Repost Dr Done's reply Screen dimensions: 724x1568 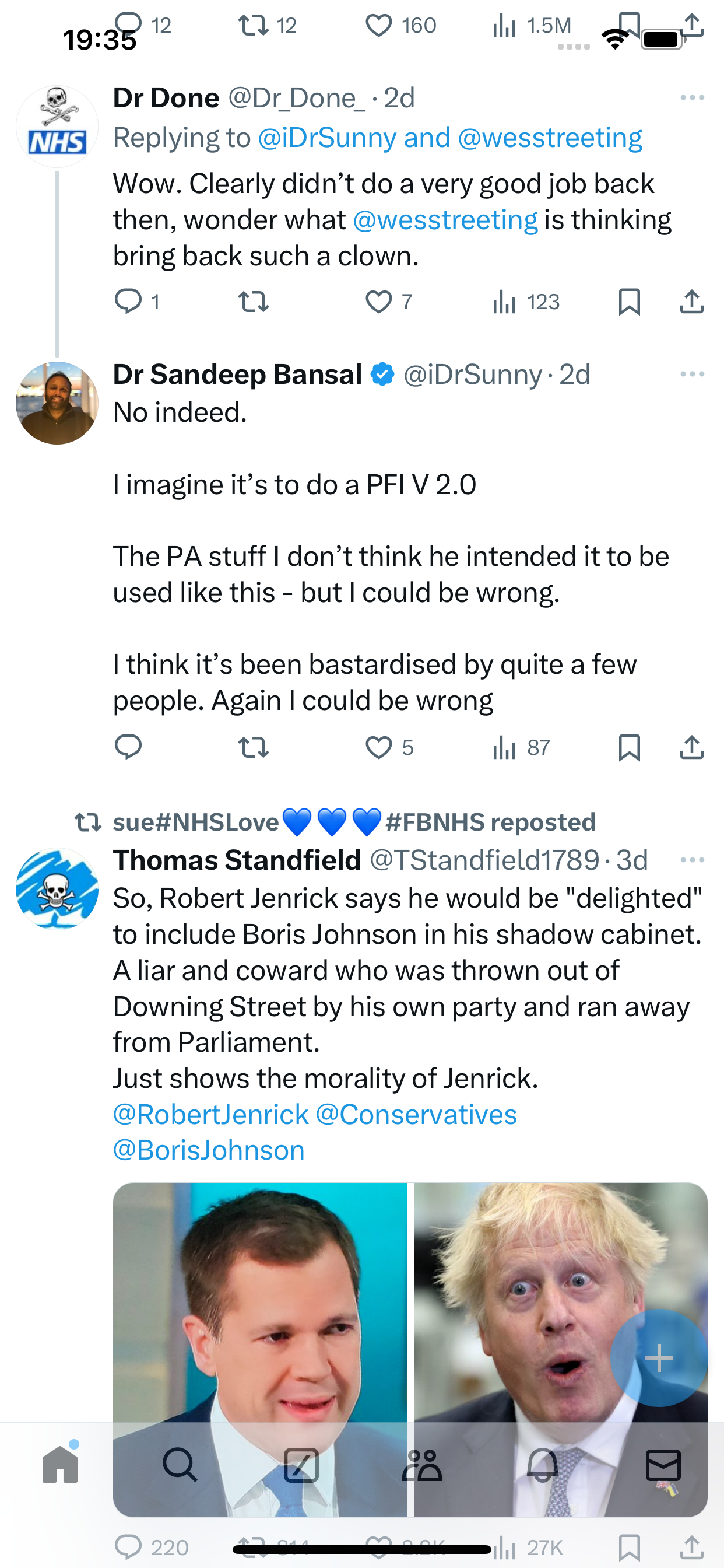click(x=253, y=302)
